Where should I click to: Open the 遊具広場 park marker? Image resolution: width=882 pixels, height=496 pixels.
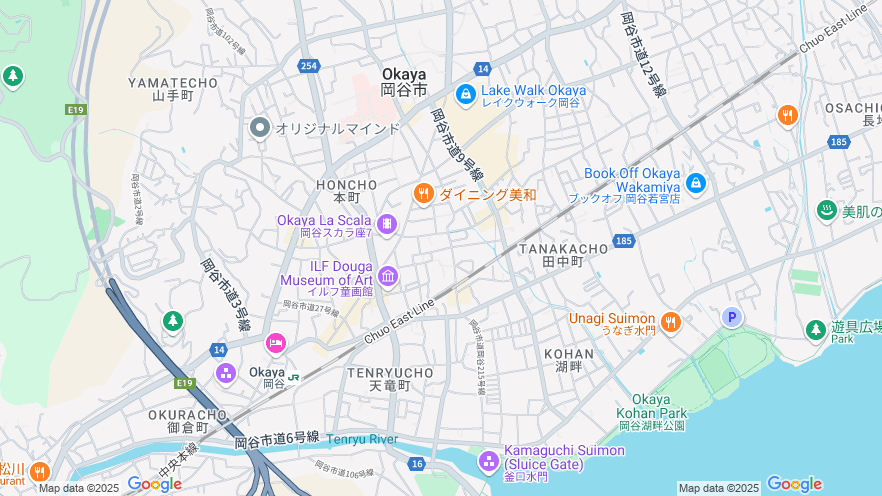(x=816, y=329)
